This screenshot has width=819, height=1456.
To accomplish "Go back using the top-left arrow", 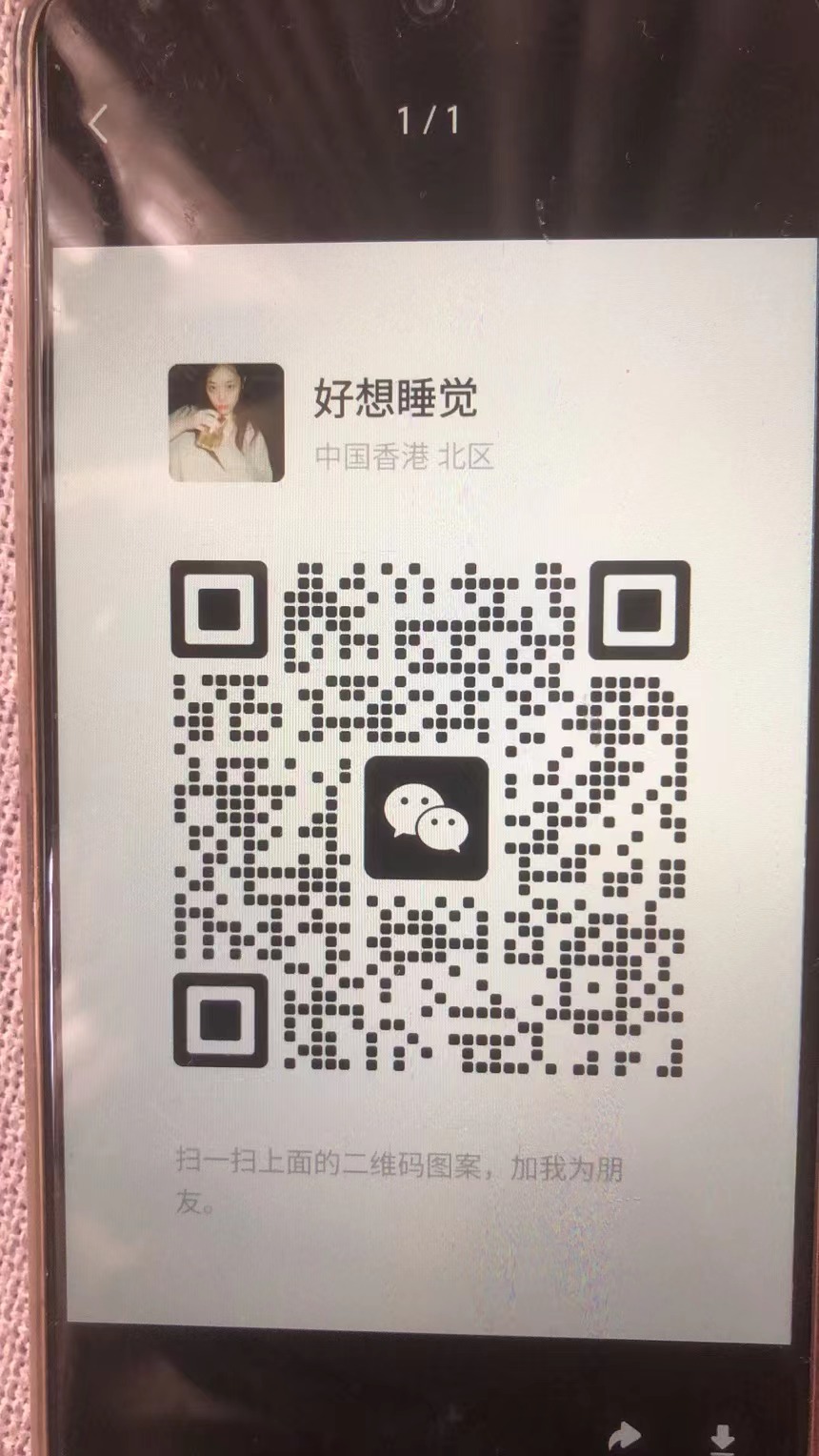I will coord(99,124).
